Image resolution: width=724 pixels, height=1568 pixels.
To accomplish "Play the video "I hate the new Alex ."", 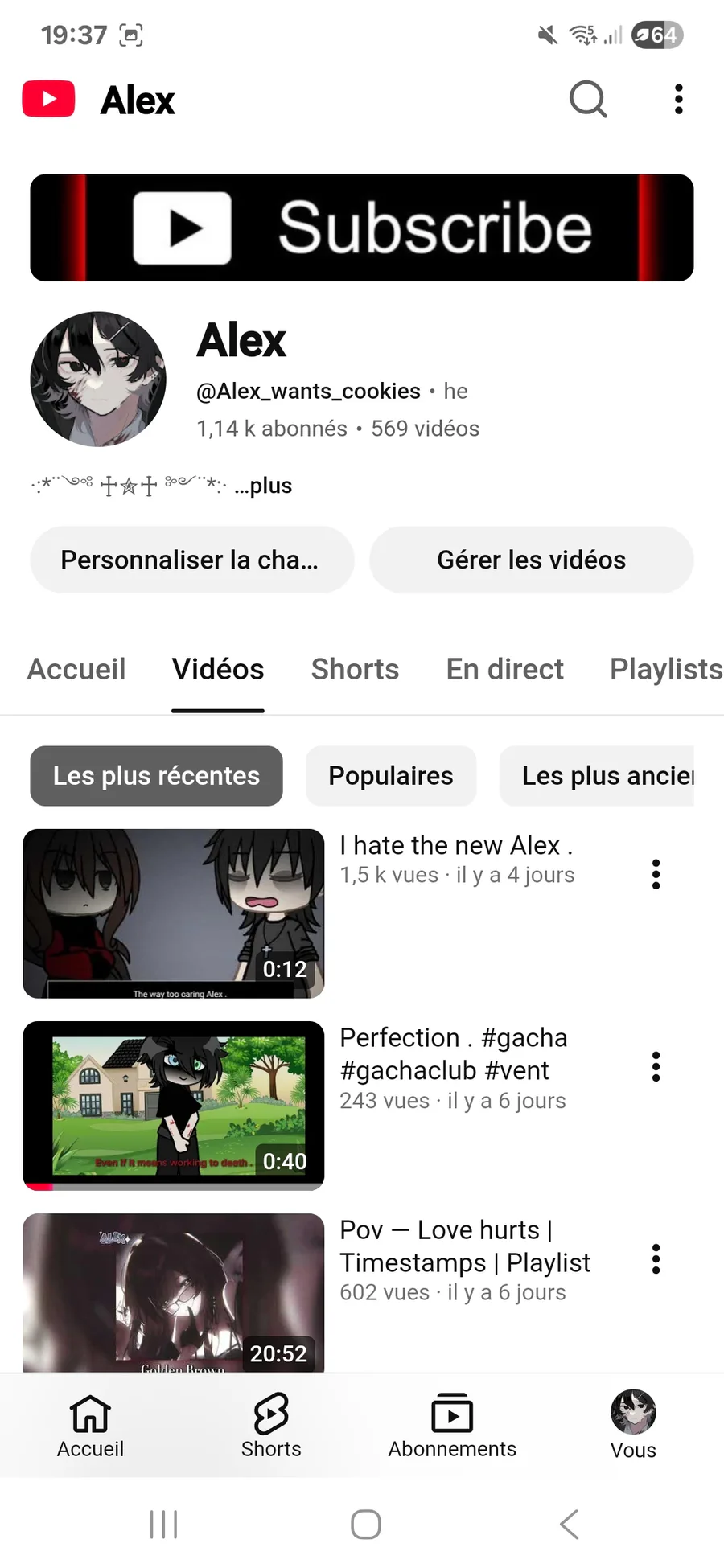I will click(x=173, y=913).
